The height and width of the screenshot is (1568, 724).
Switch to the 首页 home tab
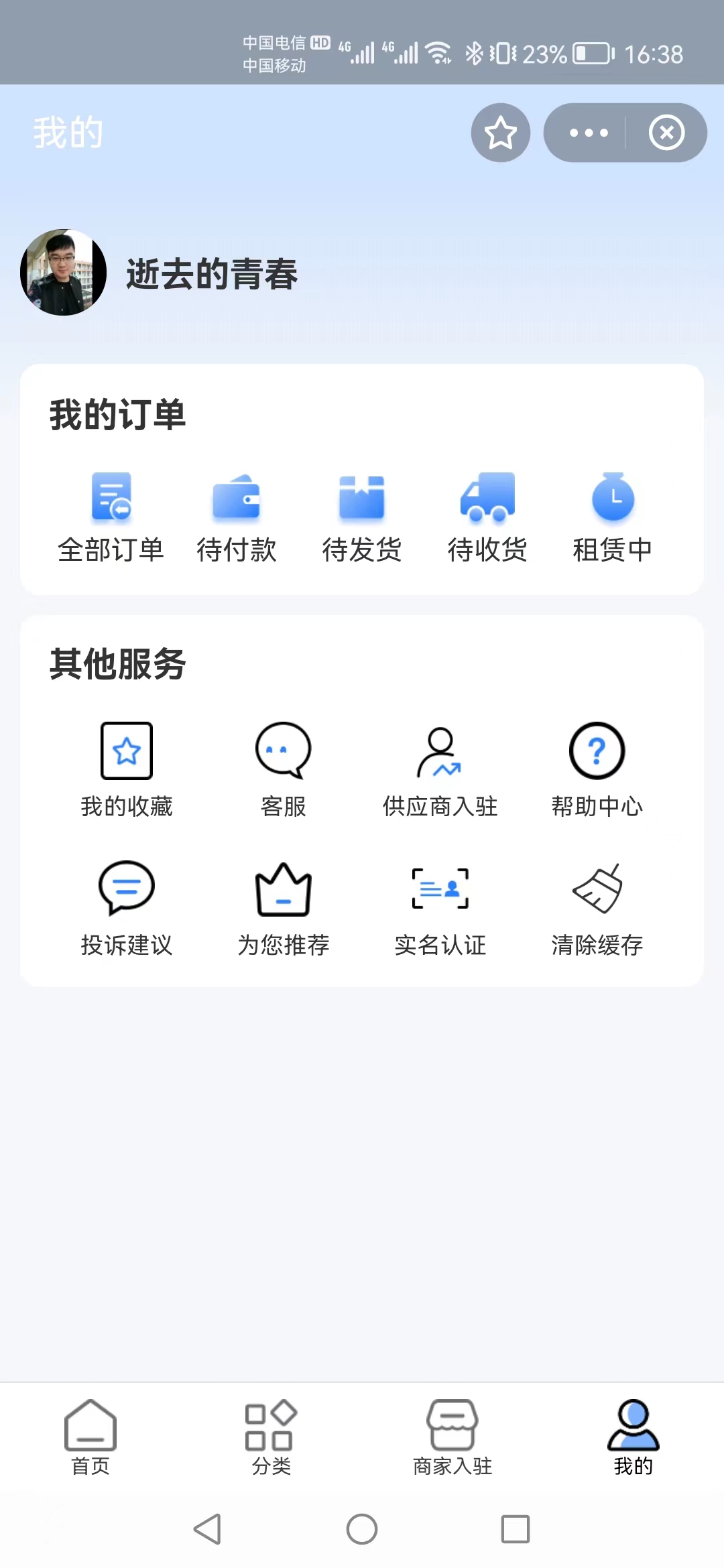(x=90, y=1437)
